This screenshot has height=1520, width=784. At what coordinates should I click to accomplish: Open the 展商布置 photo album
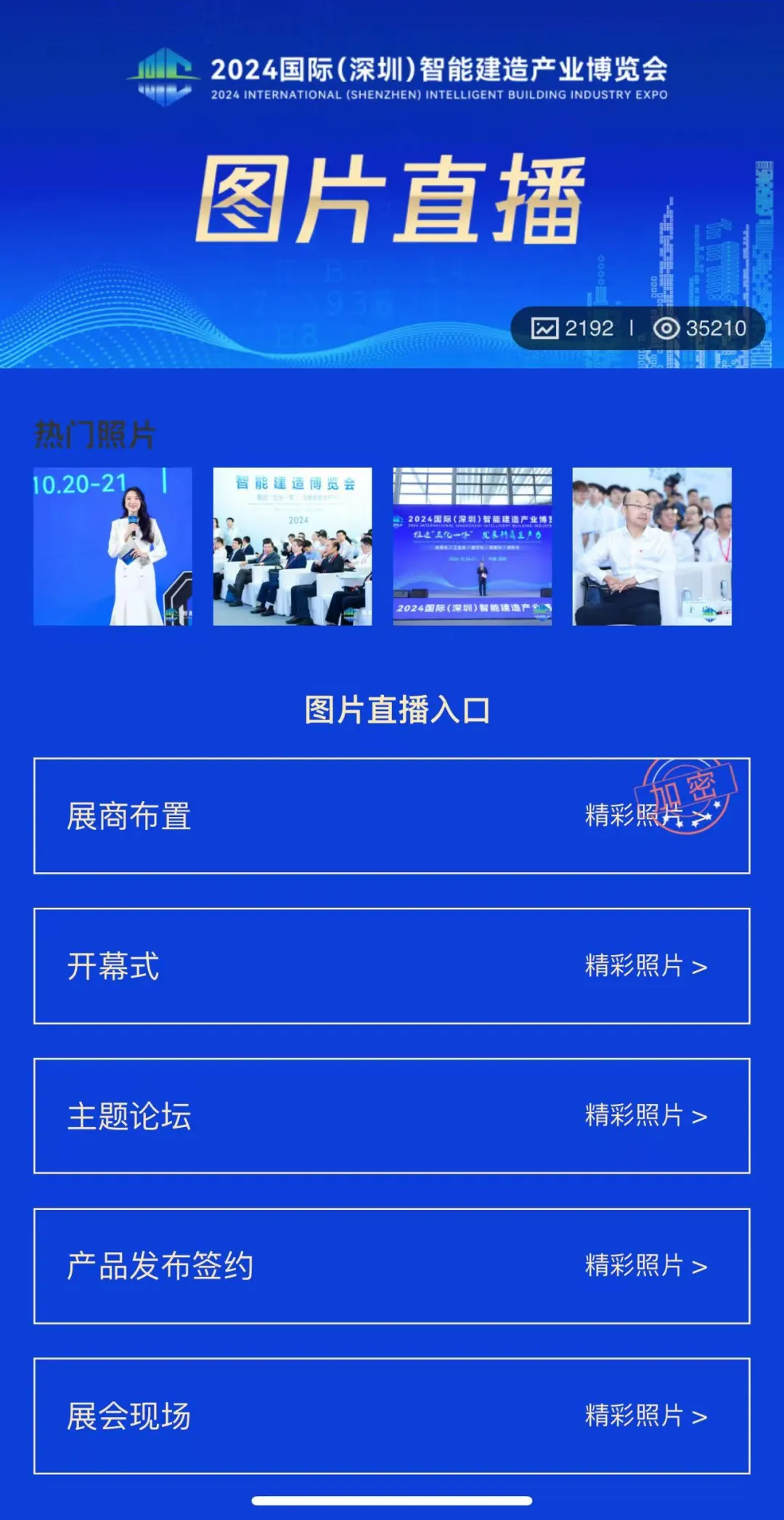pos(391,816)
